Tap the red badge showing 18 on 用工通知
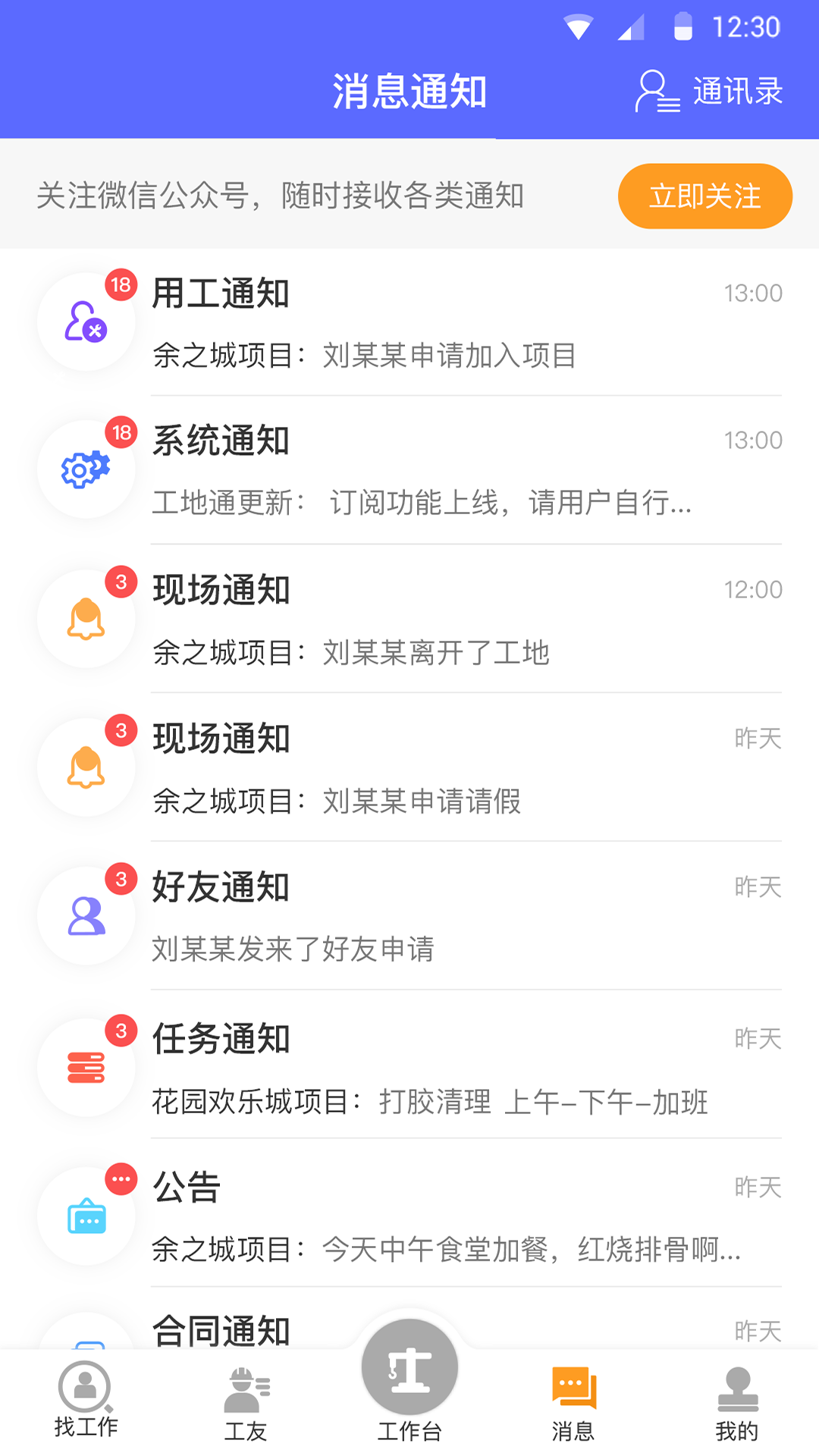 coord(120,284)
